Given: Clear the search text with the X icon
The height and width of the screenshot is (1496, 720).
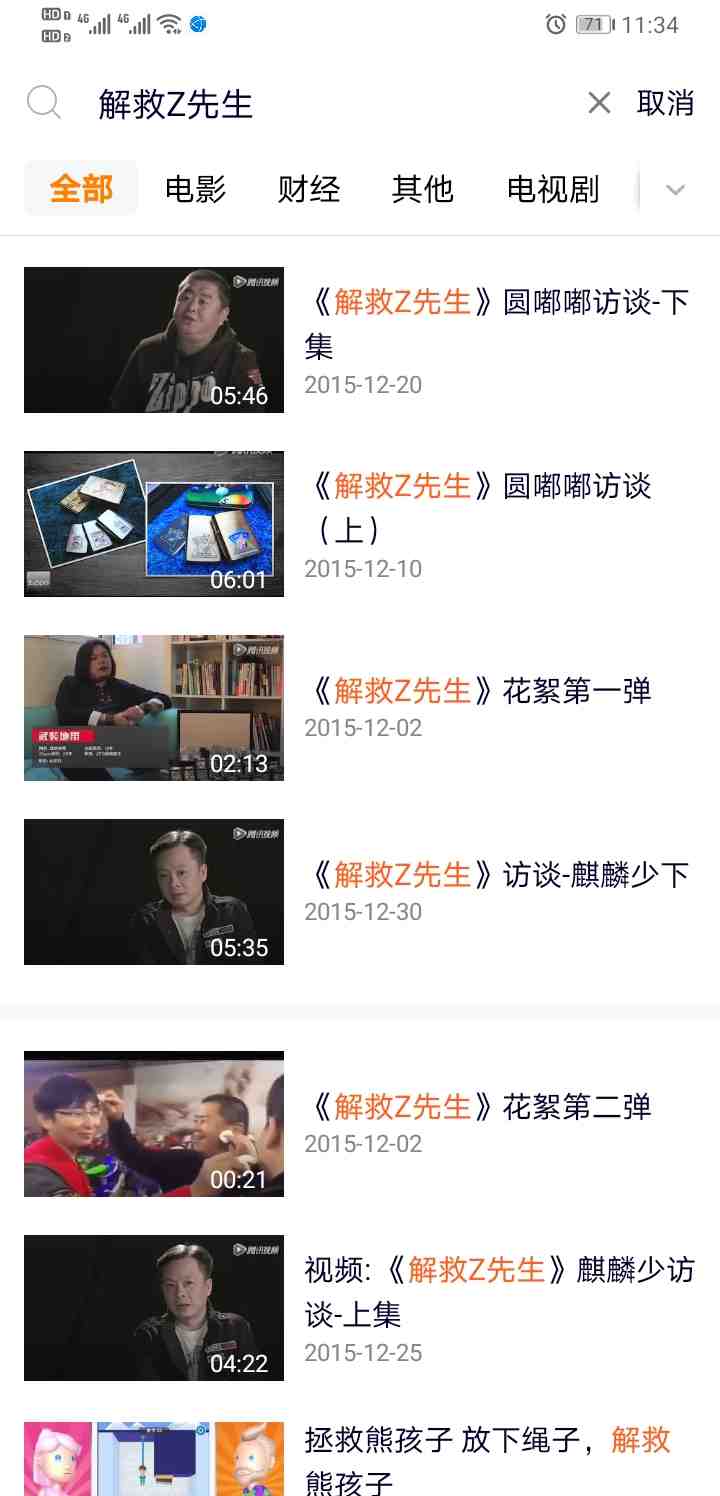Looking at the screenshot, I should point(599,103).
